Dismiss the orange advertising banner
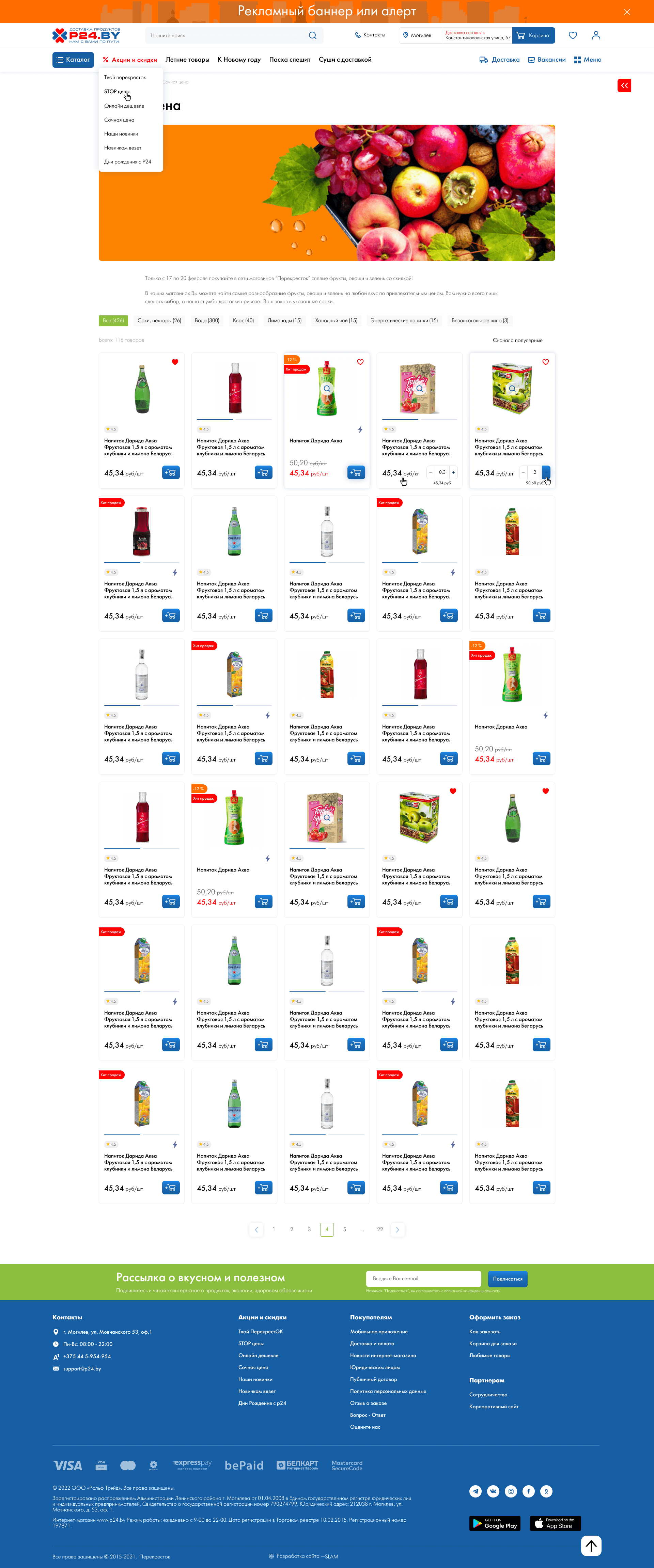 pos(627,12)
